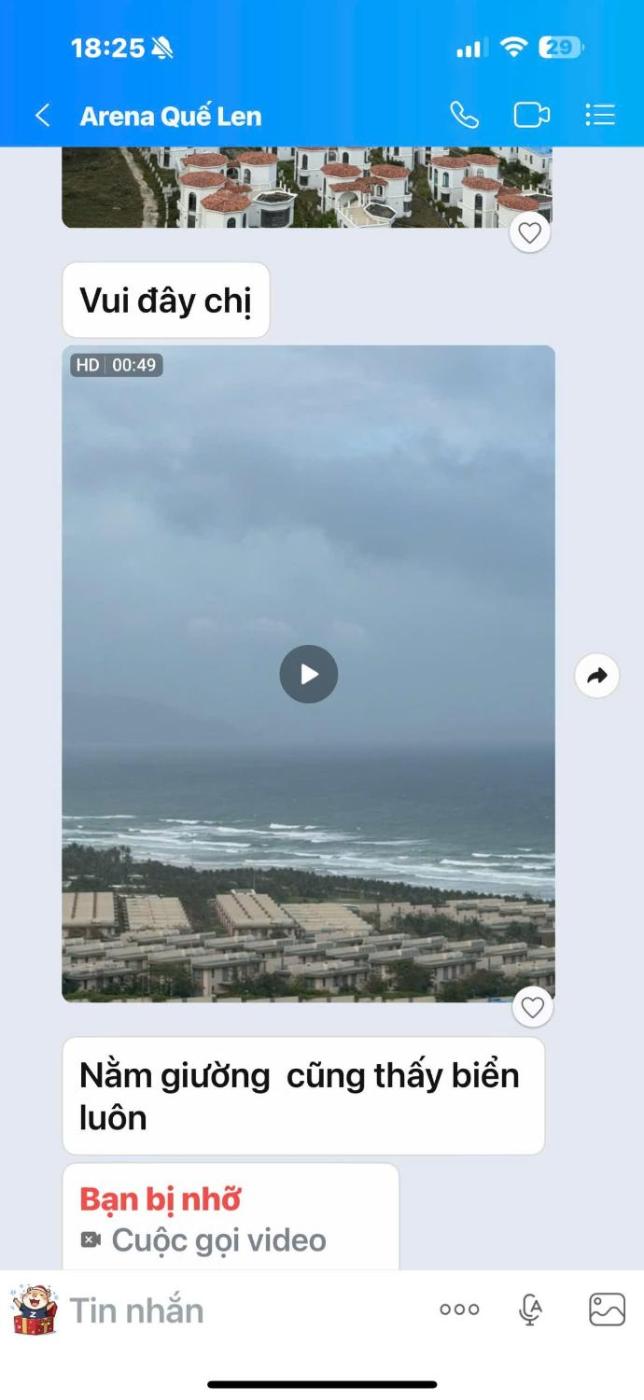This screenshot has width=644, height=1400.
Task: Go back from Arena Quế Len chat
Action: pyautogui.click(x=42, y=116)
